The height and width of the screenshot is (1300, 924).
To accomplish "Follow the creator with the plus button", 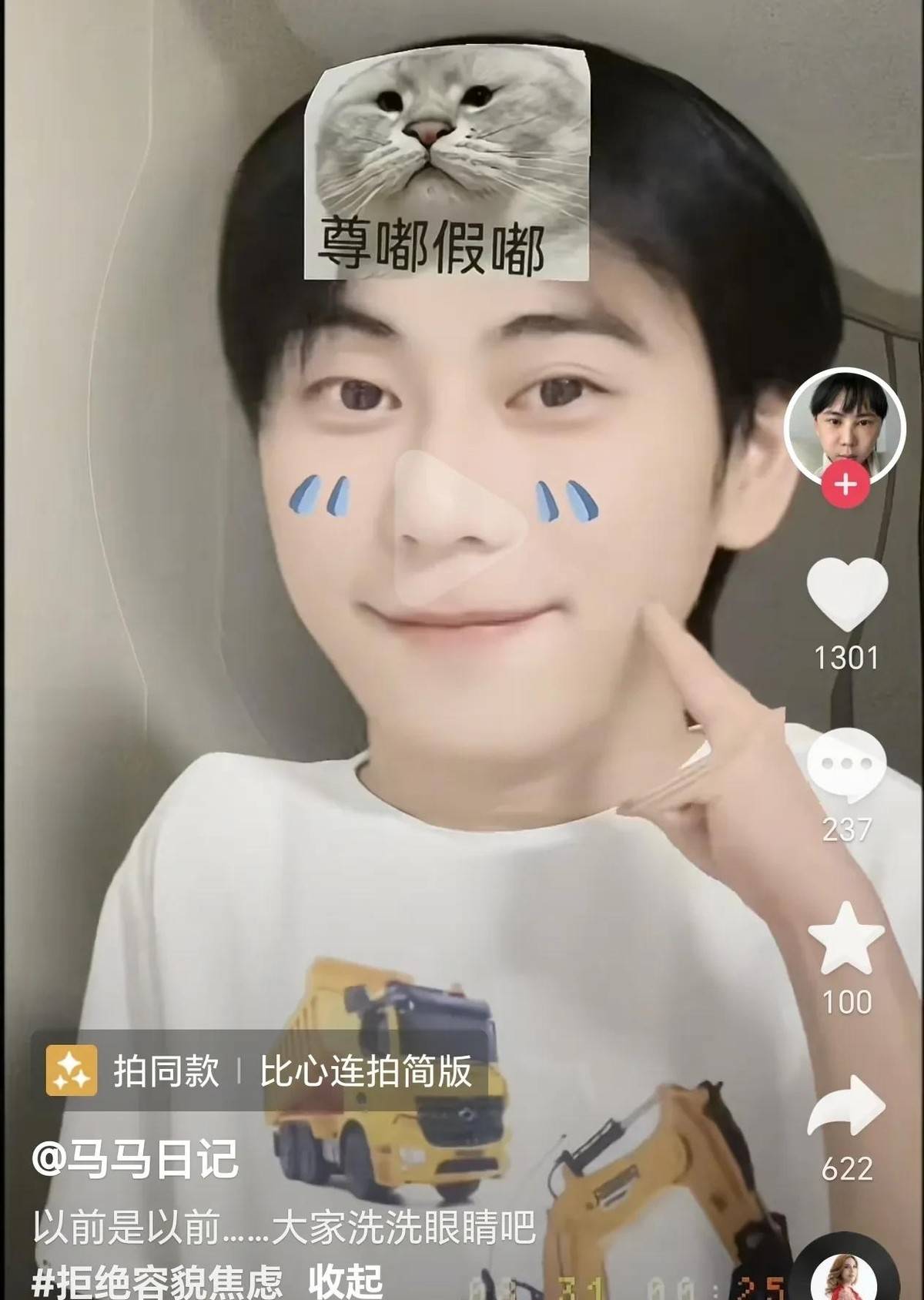I will point(845,485).
